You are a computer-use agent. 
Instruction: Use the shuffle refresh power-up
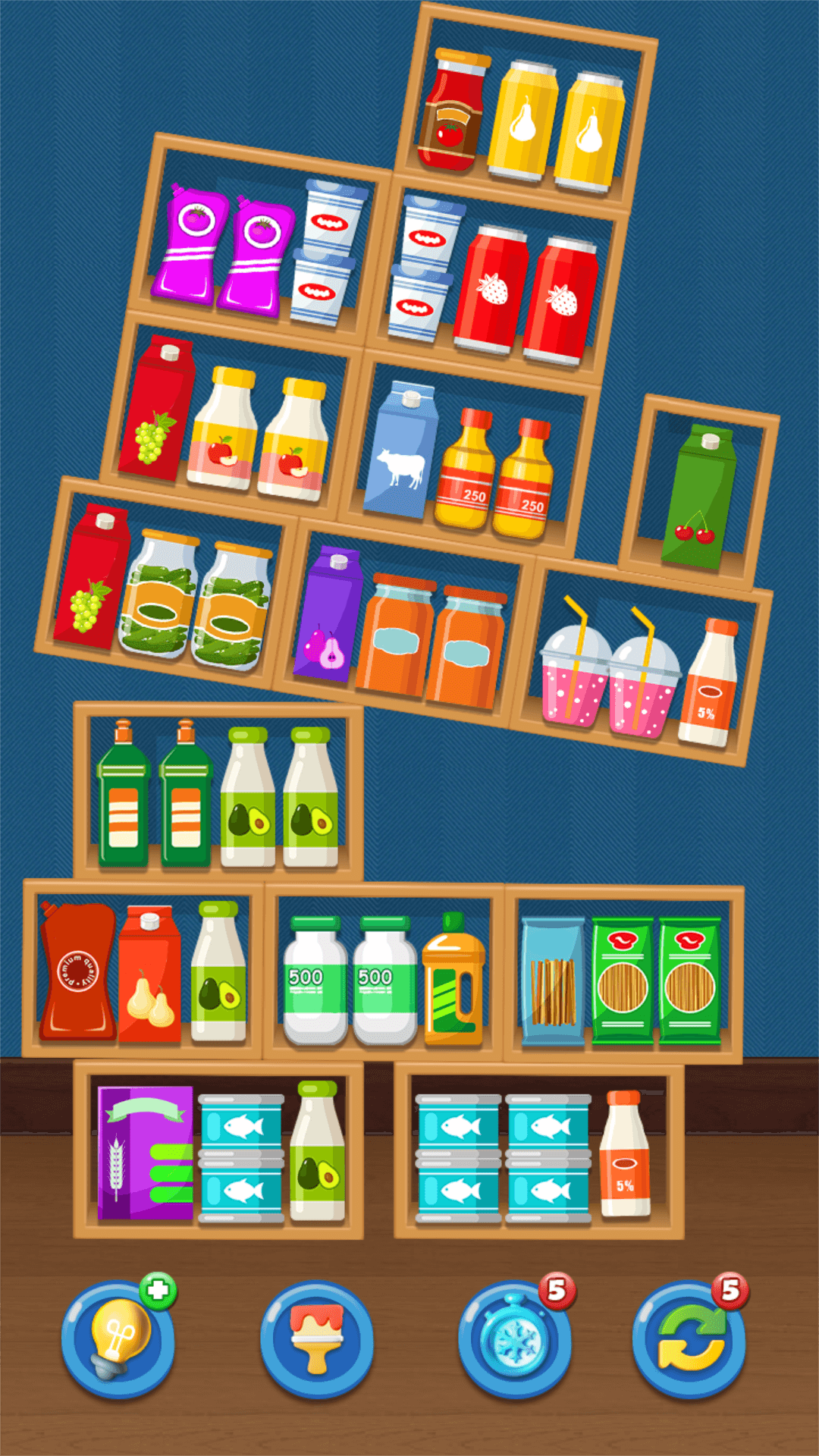(689, 1339)
